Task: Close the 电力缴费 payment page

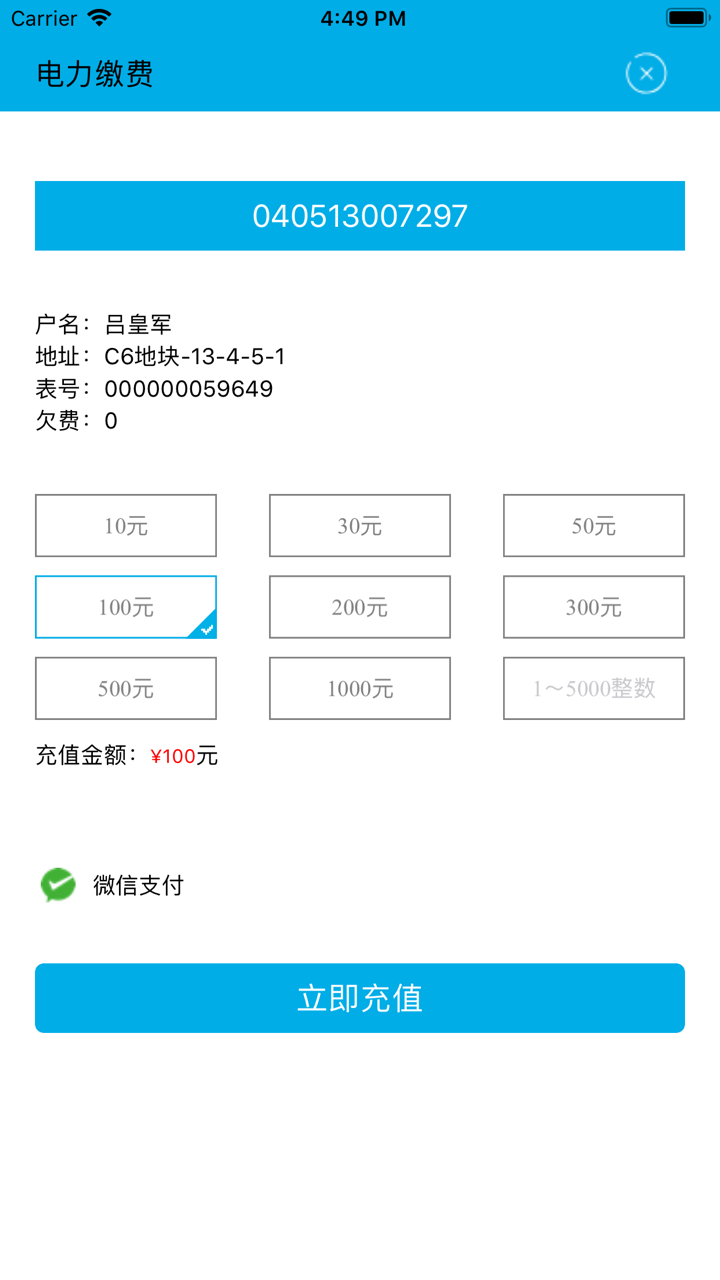Action: tap(646, 73)
